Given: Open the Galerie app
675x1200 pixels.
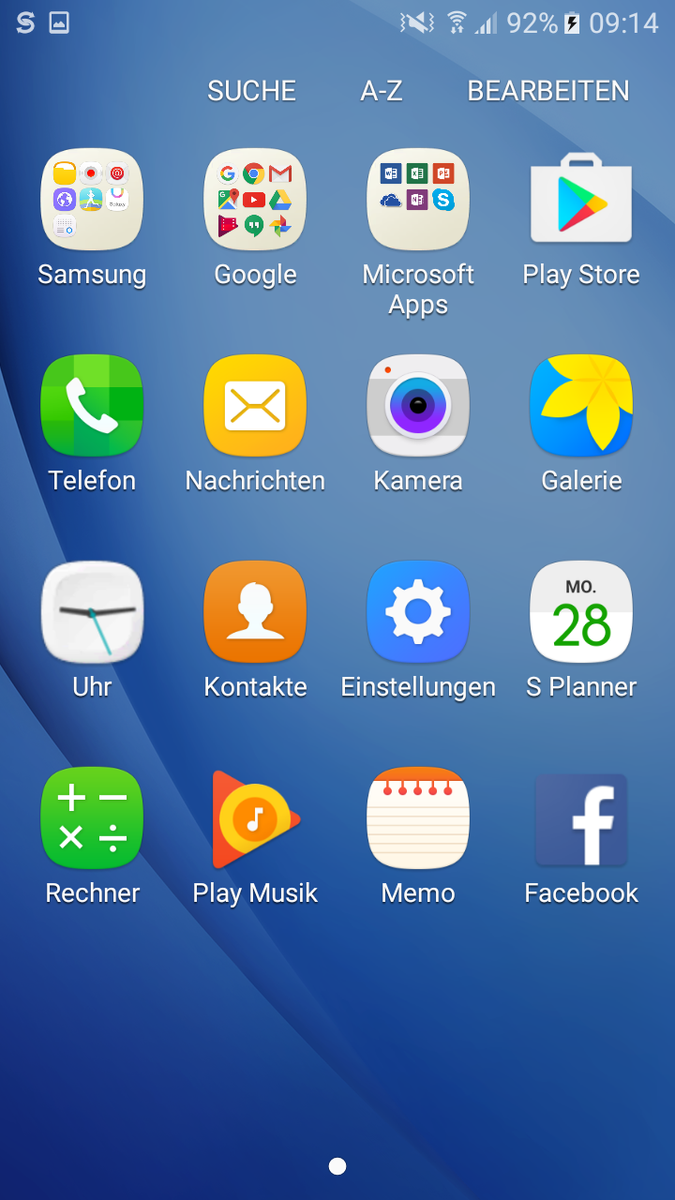Looking at the screenshot, I should (x=581, y=405).
